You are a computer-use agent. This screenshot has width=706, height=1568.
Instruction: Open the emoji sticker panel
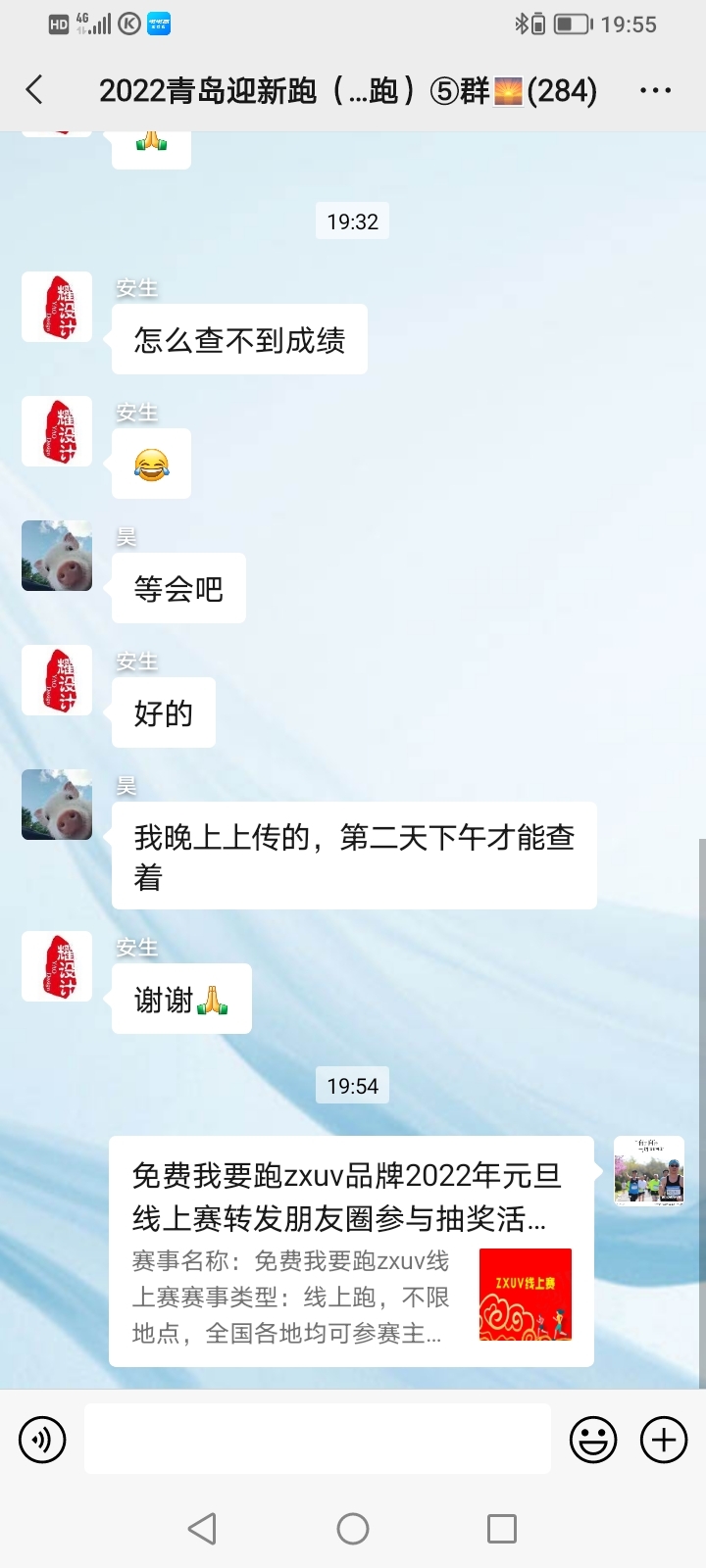tap(593, 1440)
